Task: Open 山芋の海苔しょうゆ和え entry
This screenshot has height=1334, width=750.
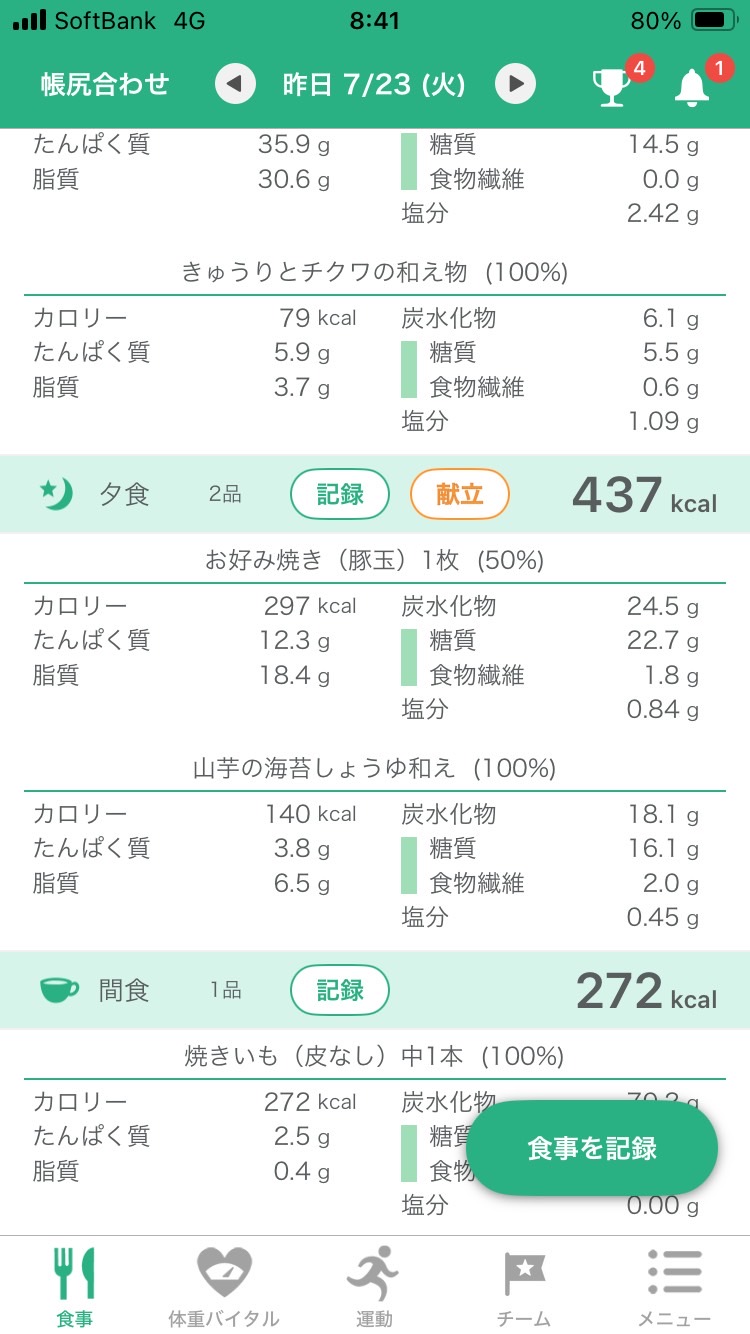Action: pyautogui.click(x=375, y=768)
